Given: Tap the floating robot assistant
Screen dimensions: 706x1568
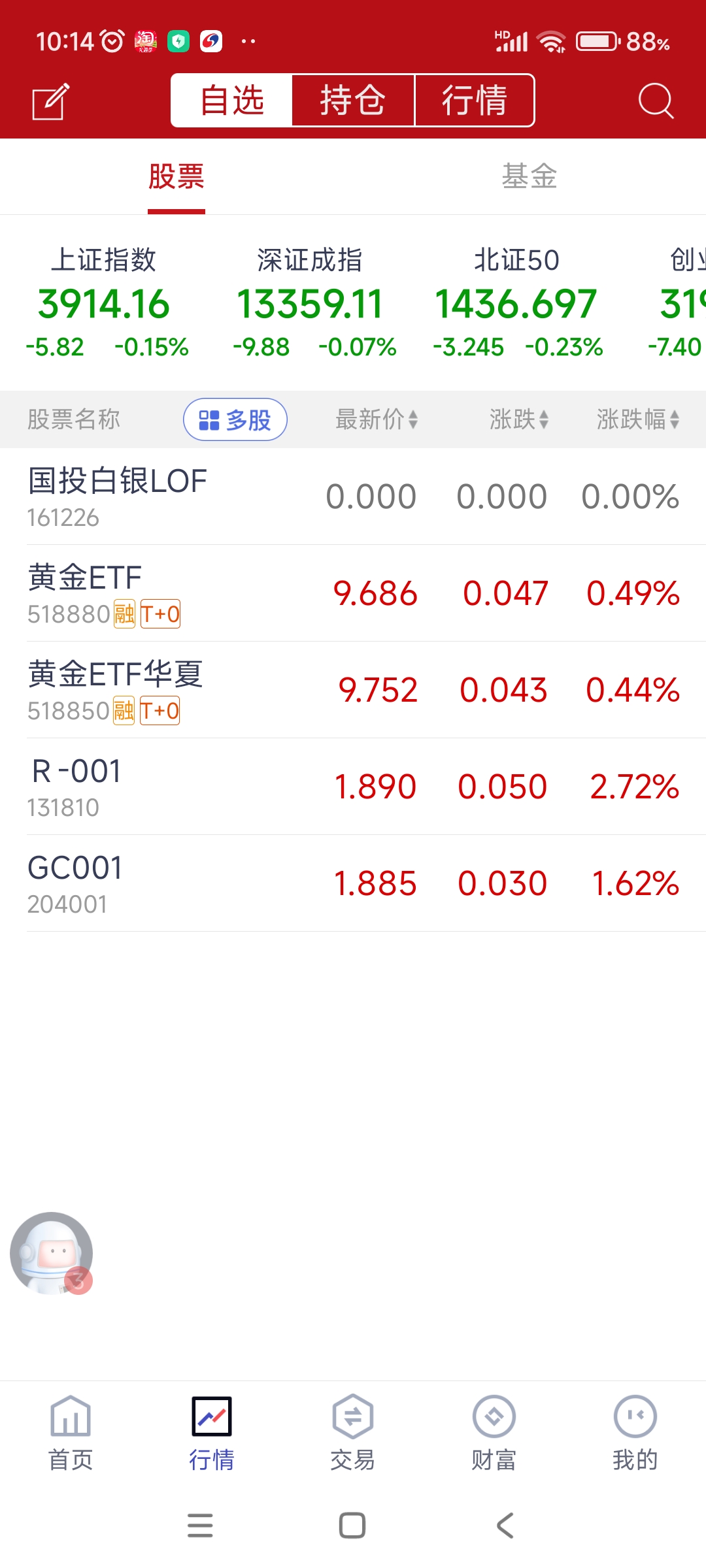Looking at the screenshot, I should [x=52, y=1253].
